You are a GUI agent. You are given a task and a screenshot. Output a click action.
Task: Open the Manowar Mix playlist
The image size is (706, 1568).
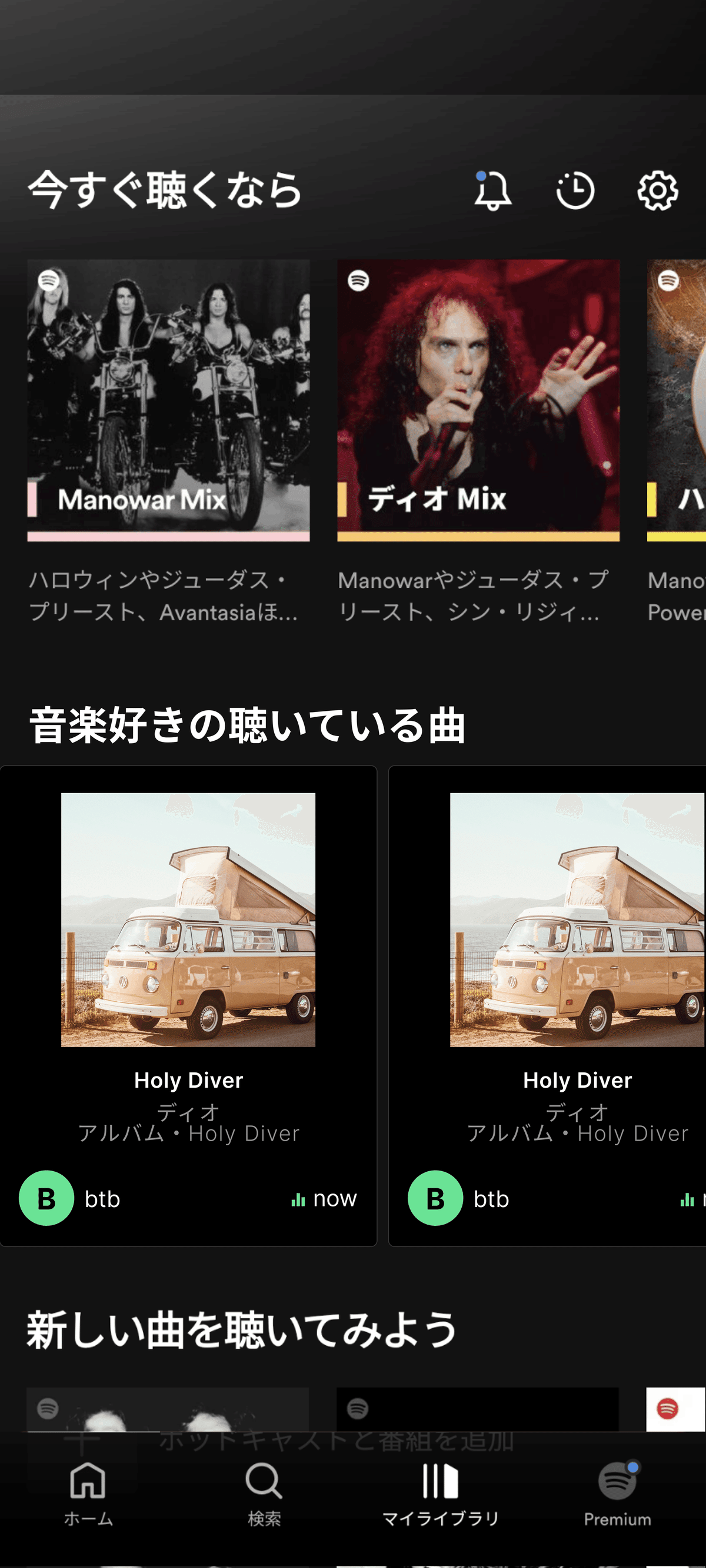(x=168, y=400)
